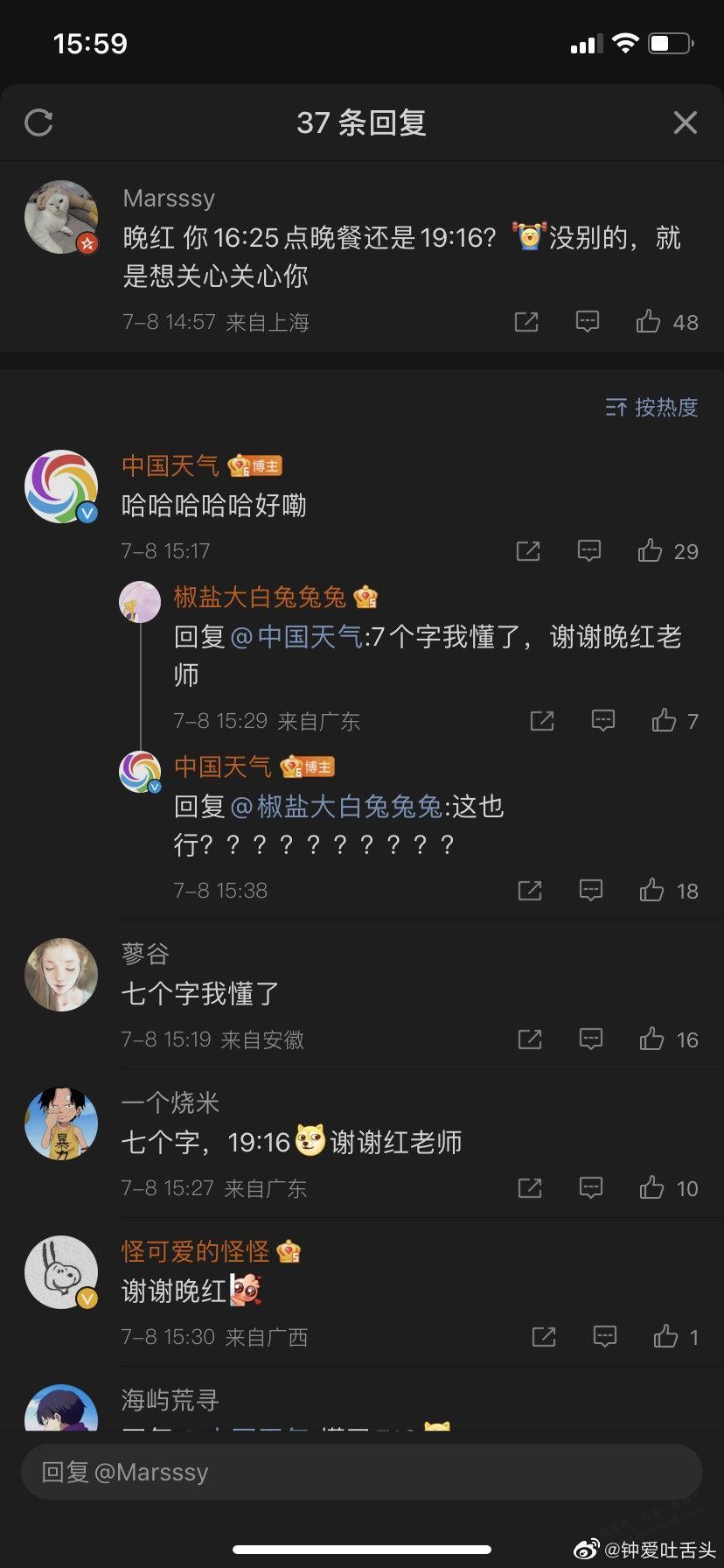The image size is (724, 1568).
Task: Reply to Marsssy's comment via comment icon
Action: point(588,322)
